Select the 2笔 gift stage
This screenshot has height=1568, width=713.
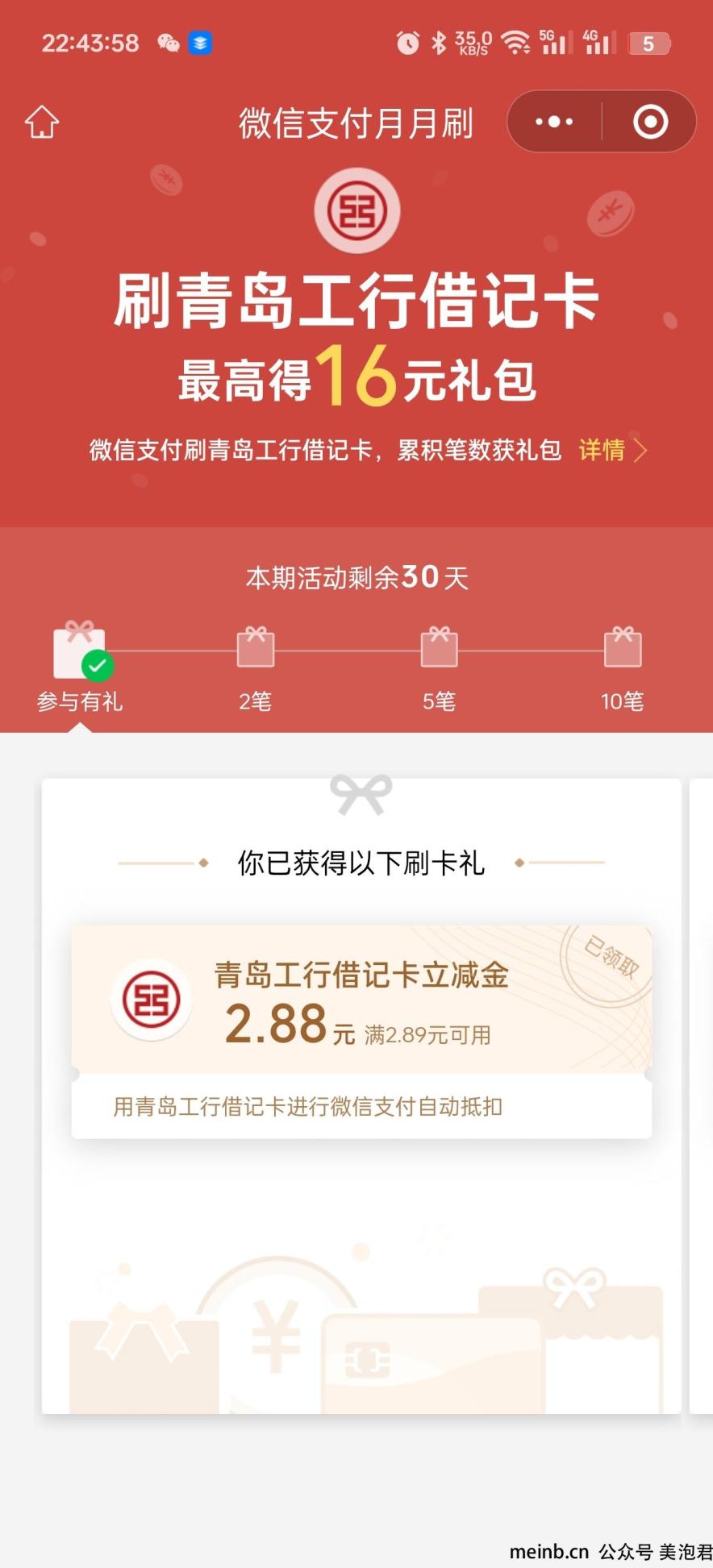click(256, 665)
